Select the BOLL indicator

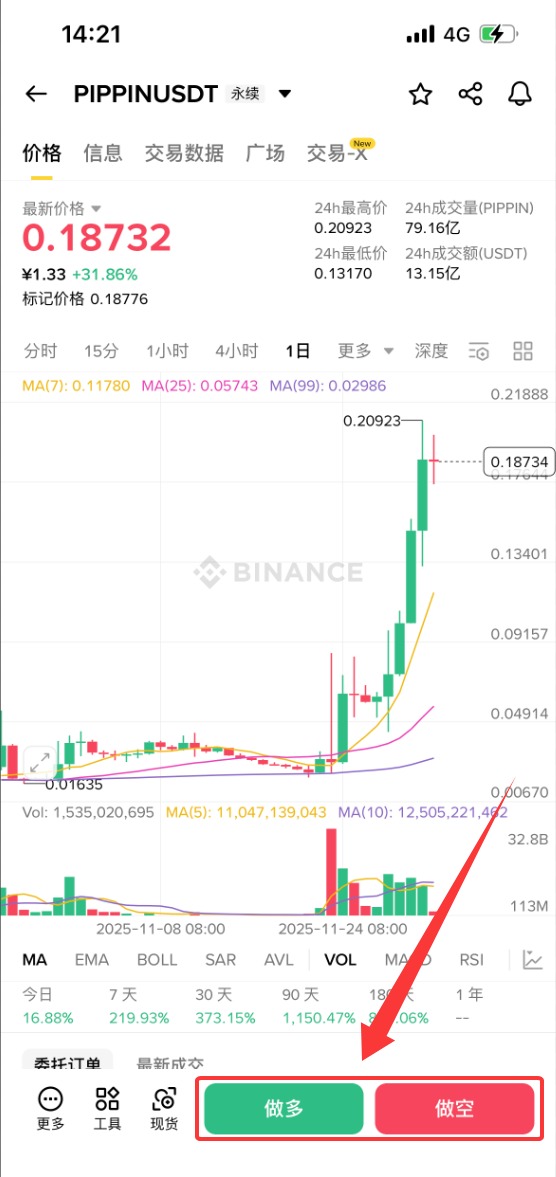[157, 959]
